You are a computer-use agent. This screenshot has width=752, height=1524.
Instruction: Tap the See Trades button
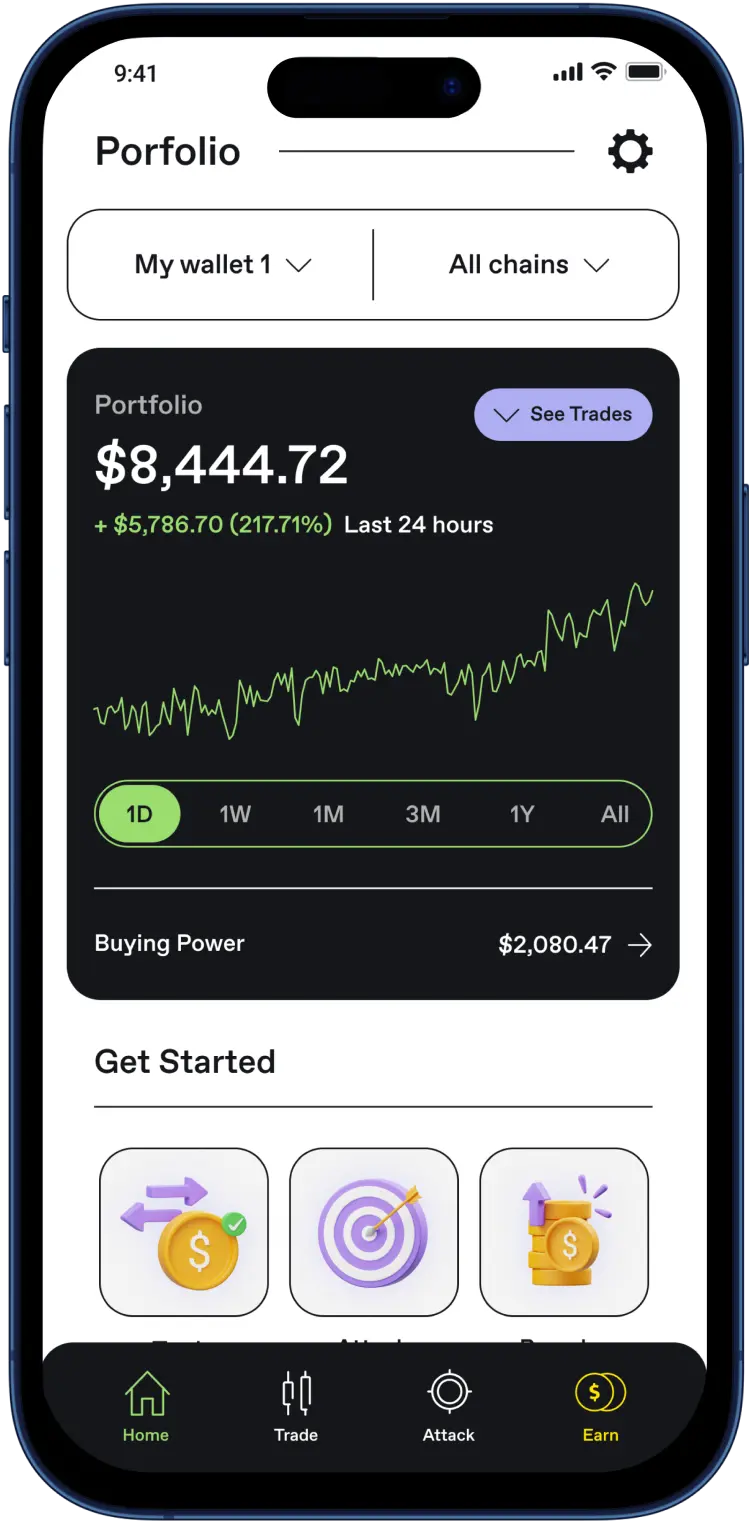point(563,414)
